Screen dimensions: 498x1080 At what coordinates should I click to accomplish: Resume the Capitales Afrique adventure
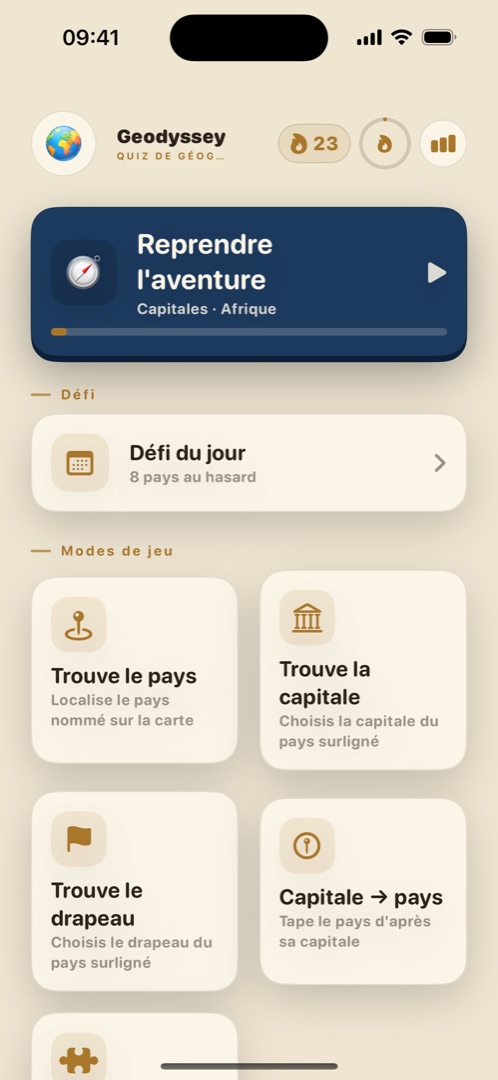(x=249, y=282)
